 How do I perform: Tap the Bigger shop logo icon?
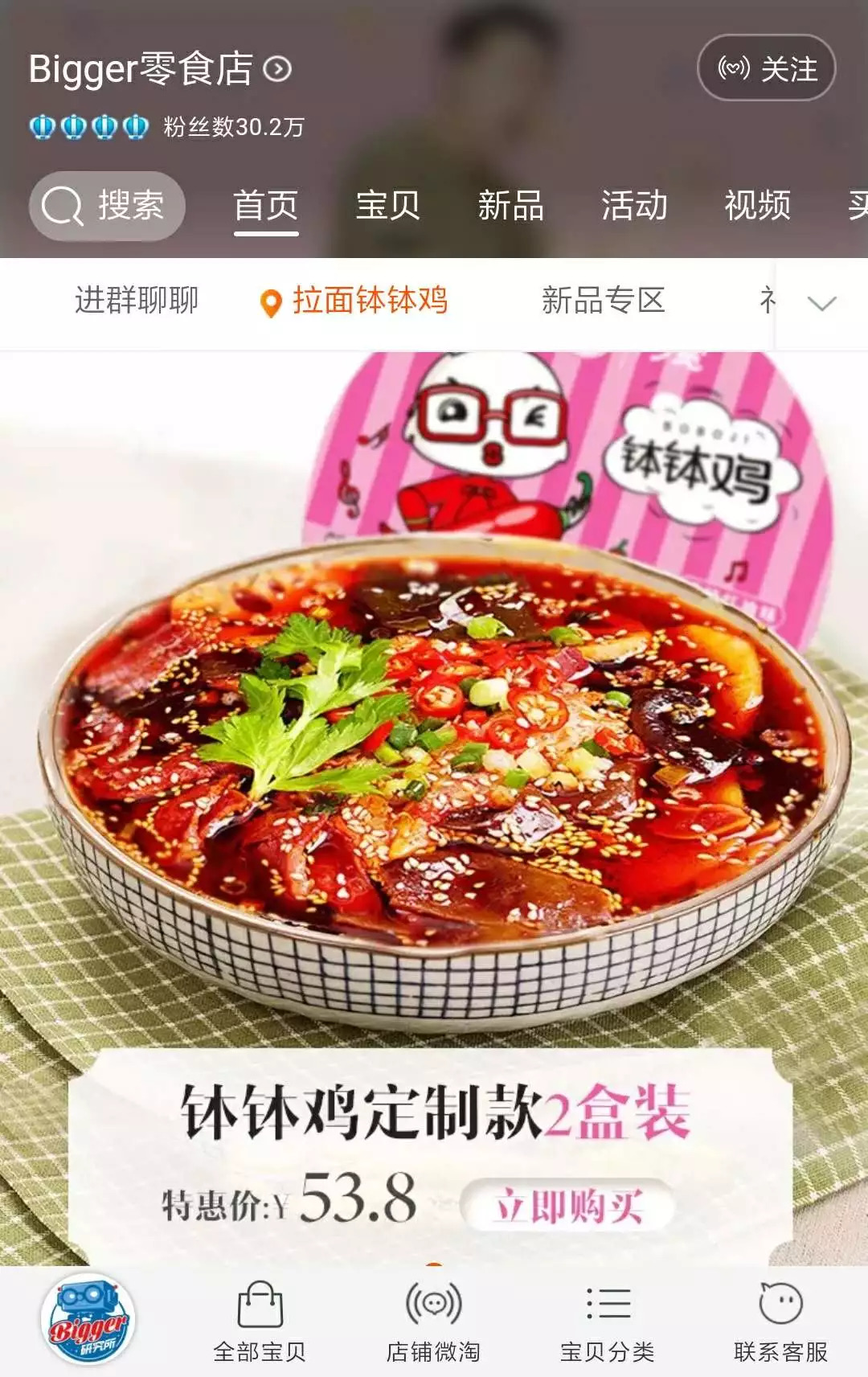(x=88, y=1320)
